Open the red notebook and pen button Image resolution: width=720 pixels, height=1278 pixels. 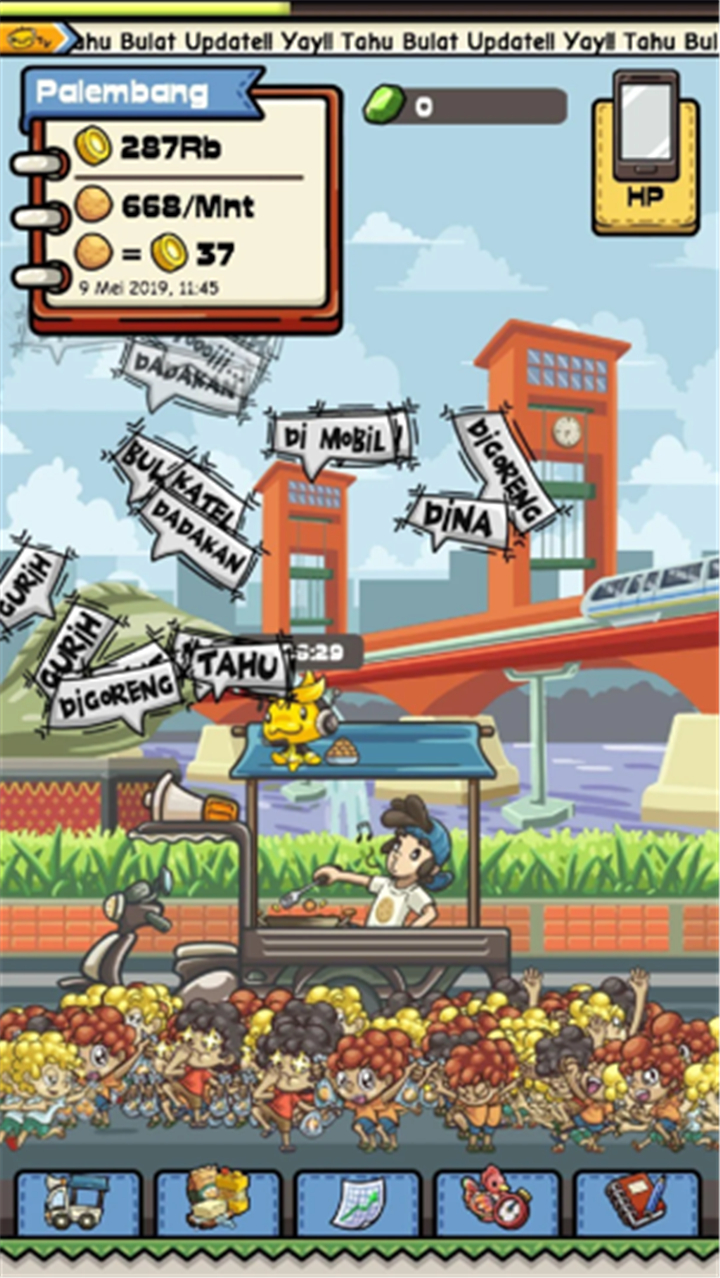coord(637,1203)
